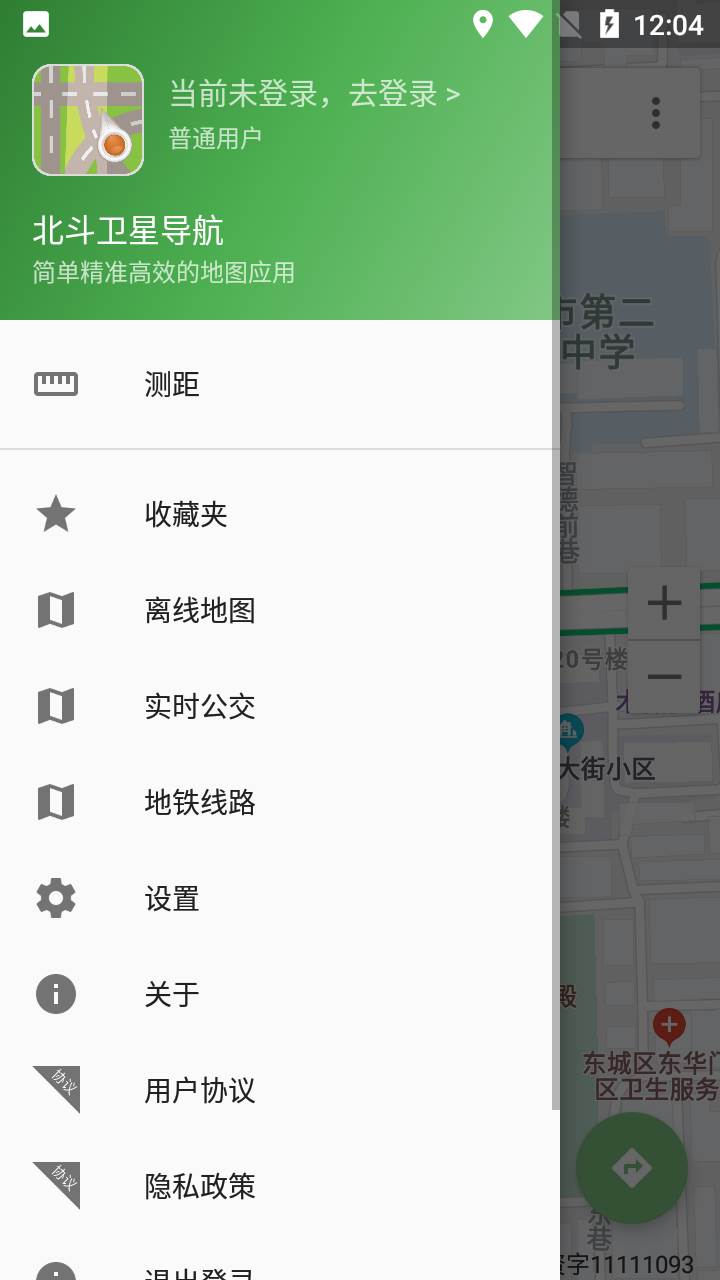The height and width of the screenshot is (1280, 720).
Task: Tap the red 东华门 map marker
Action: coord(668,1024)
